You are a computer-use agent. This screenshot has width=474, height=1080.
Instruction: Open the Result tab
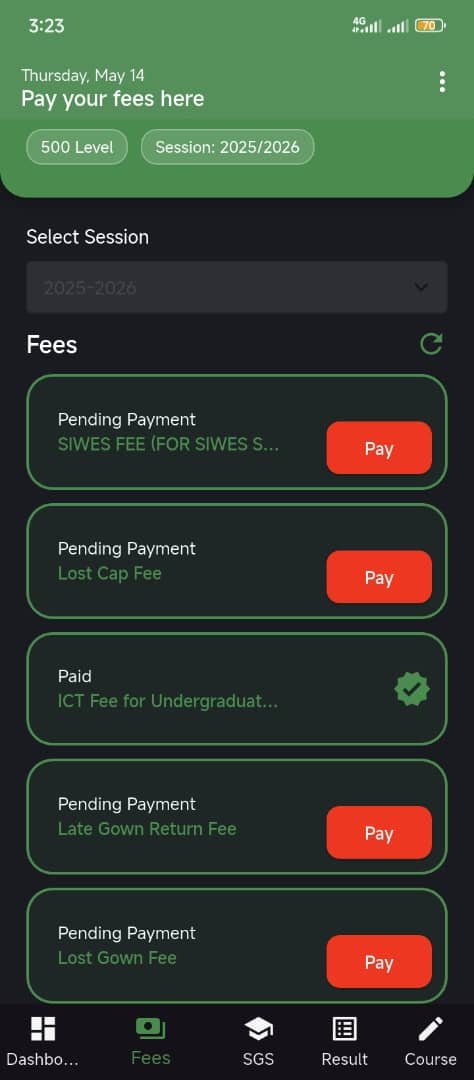coord(344,1042)
